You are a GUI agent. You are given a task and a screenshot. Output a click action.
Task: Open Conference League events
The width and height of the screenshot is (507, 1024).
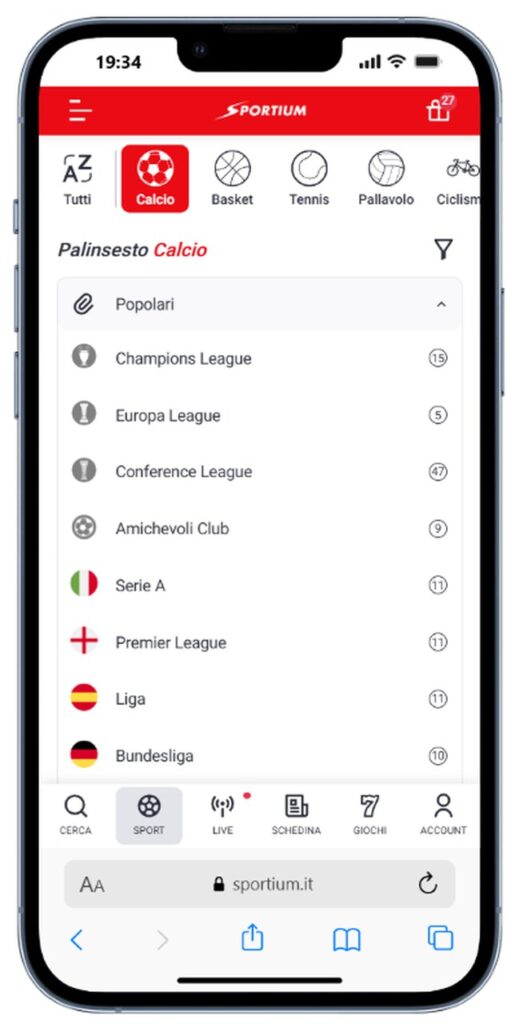point(259,472)
